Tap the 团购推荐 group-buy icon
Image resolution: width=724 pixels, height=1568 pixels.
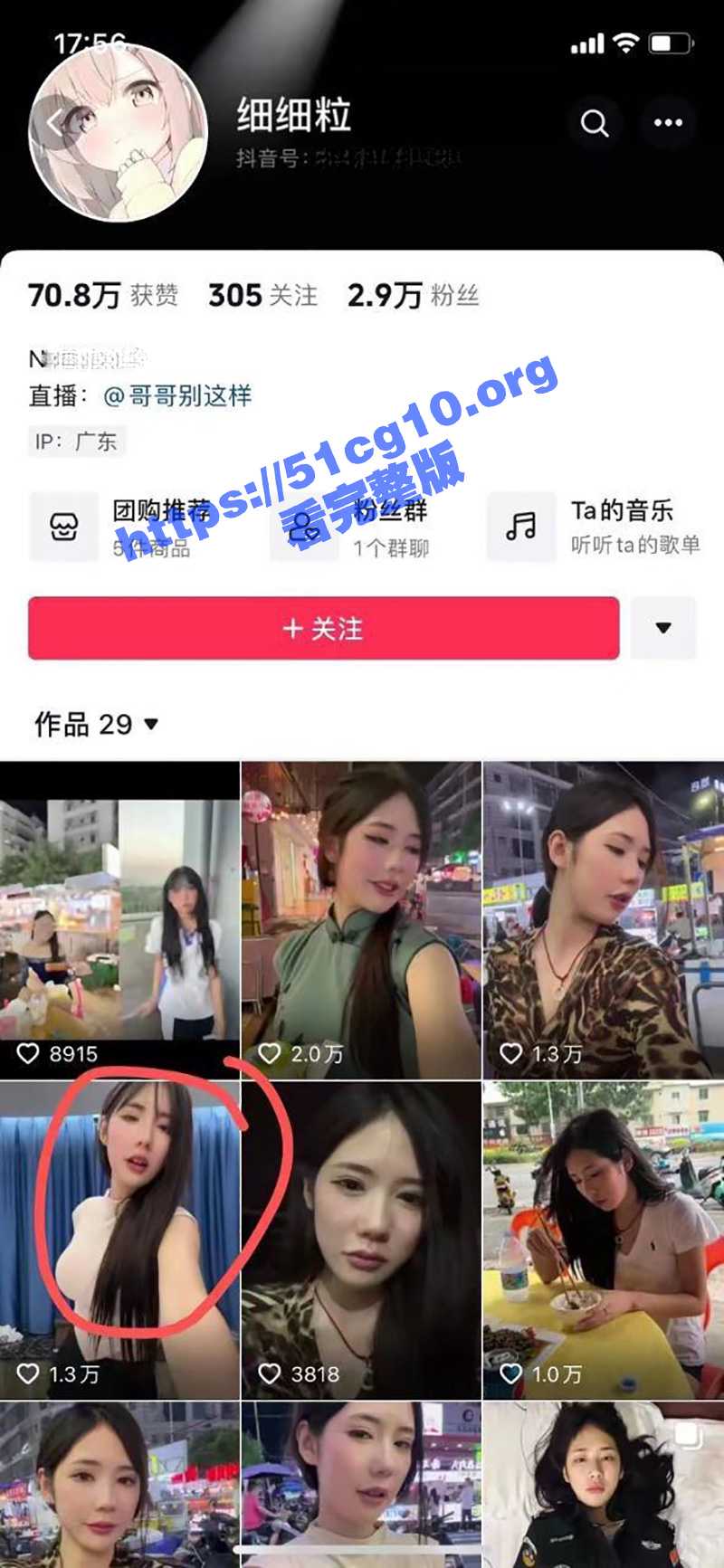62,527
